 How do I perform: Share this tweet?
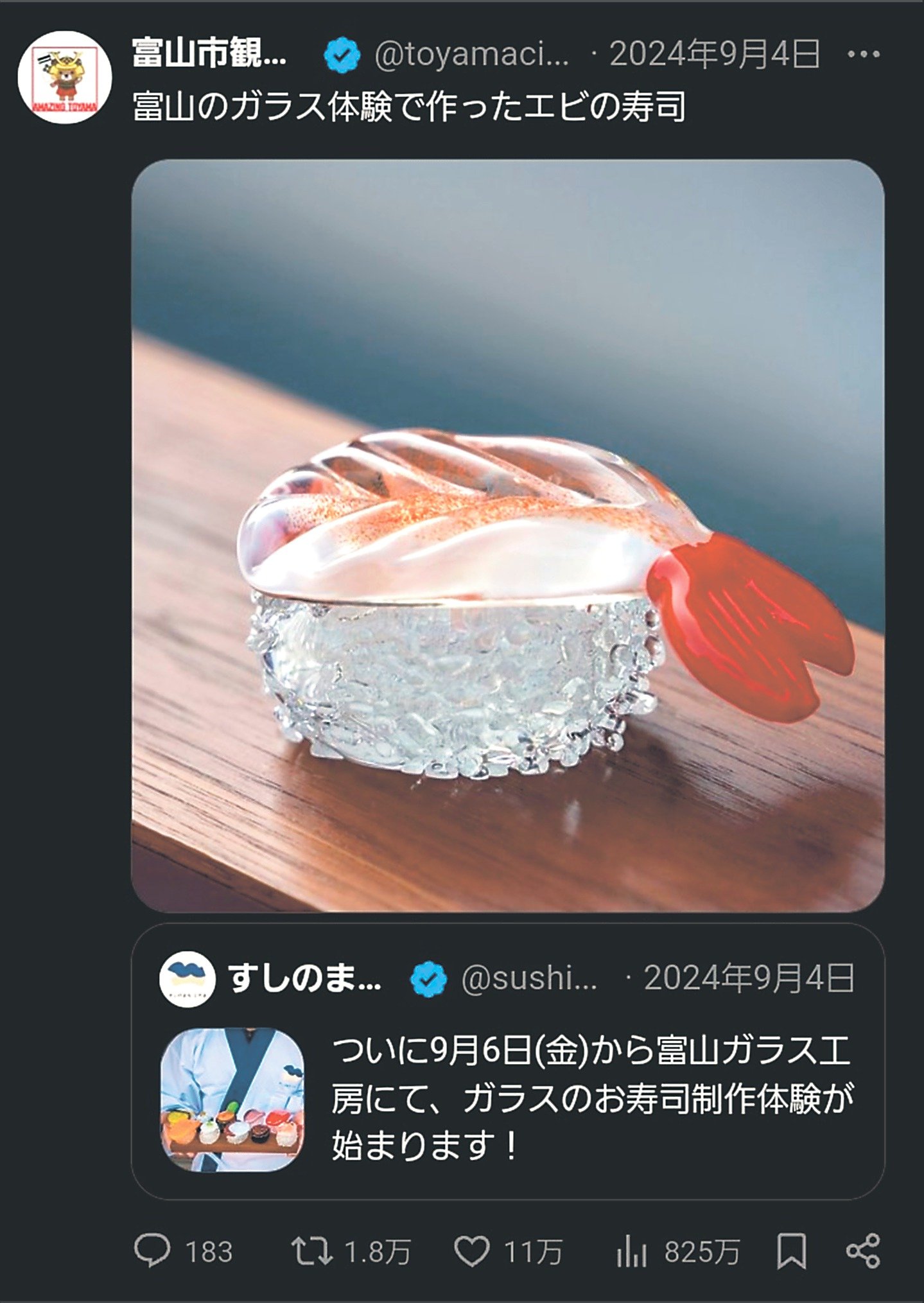coord(862,1251)
